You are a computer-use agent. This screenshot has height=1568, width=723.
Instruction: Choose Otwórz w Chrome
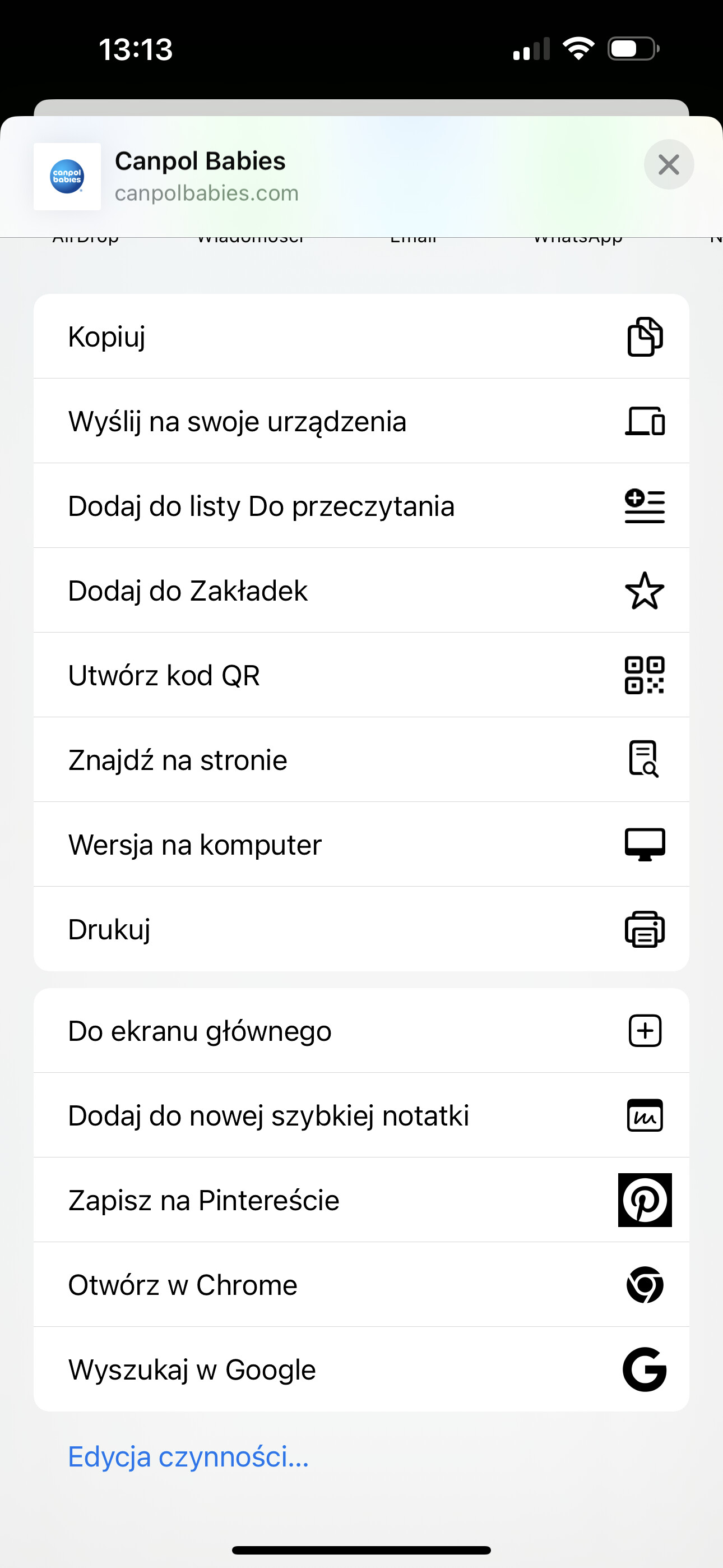point(361,1284)
